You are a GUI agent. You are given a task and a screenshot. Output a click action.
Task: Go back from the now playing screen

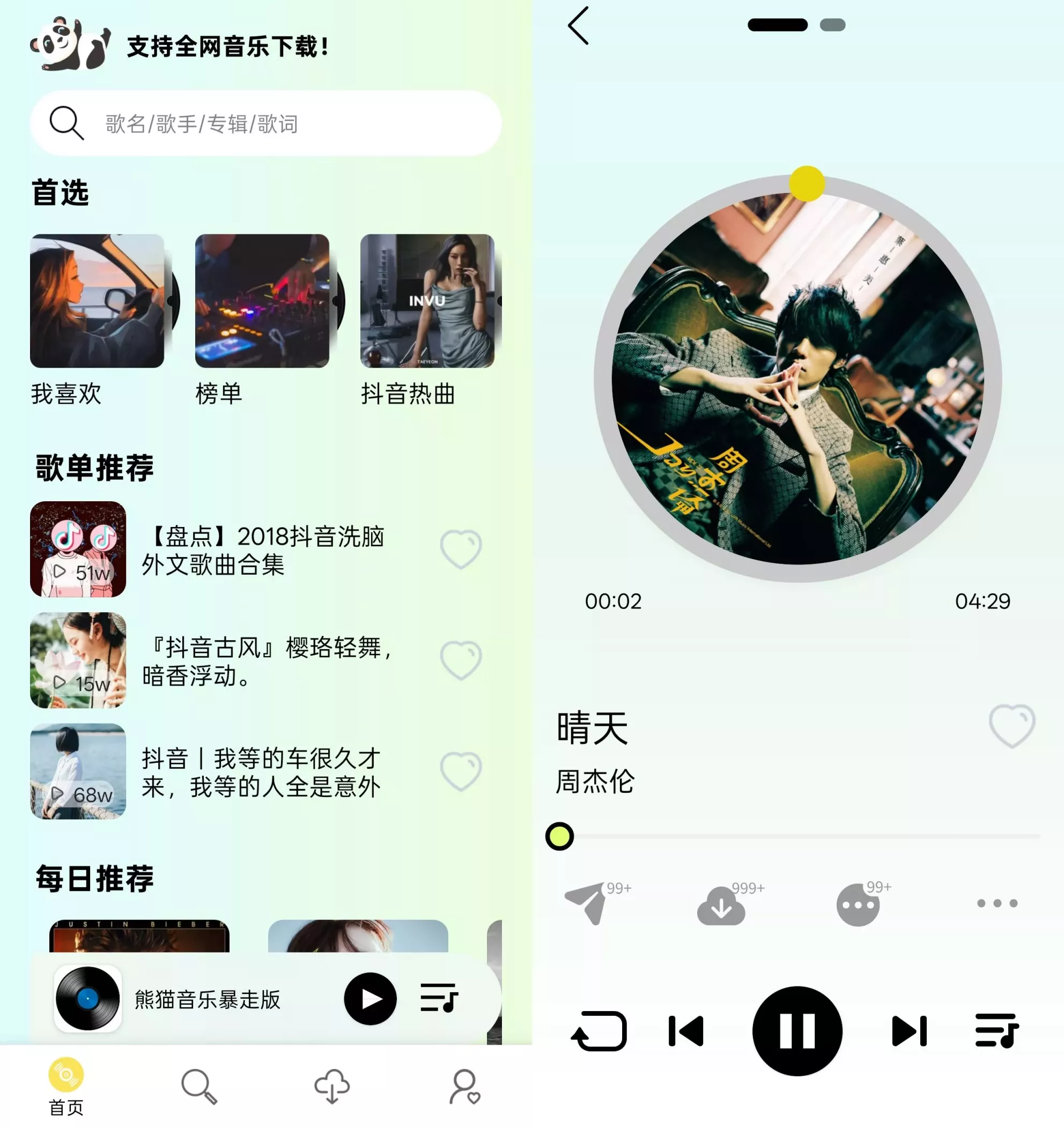coord(578,26)
